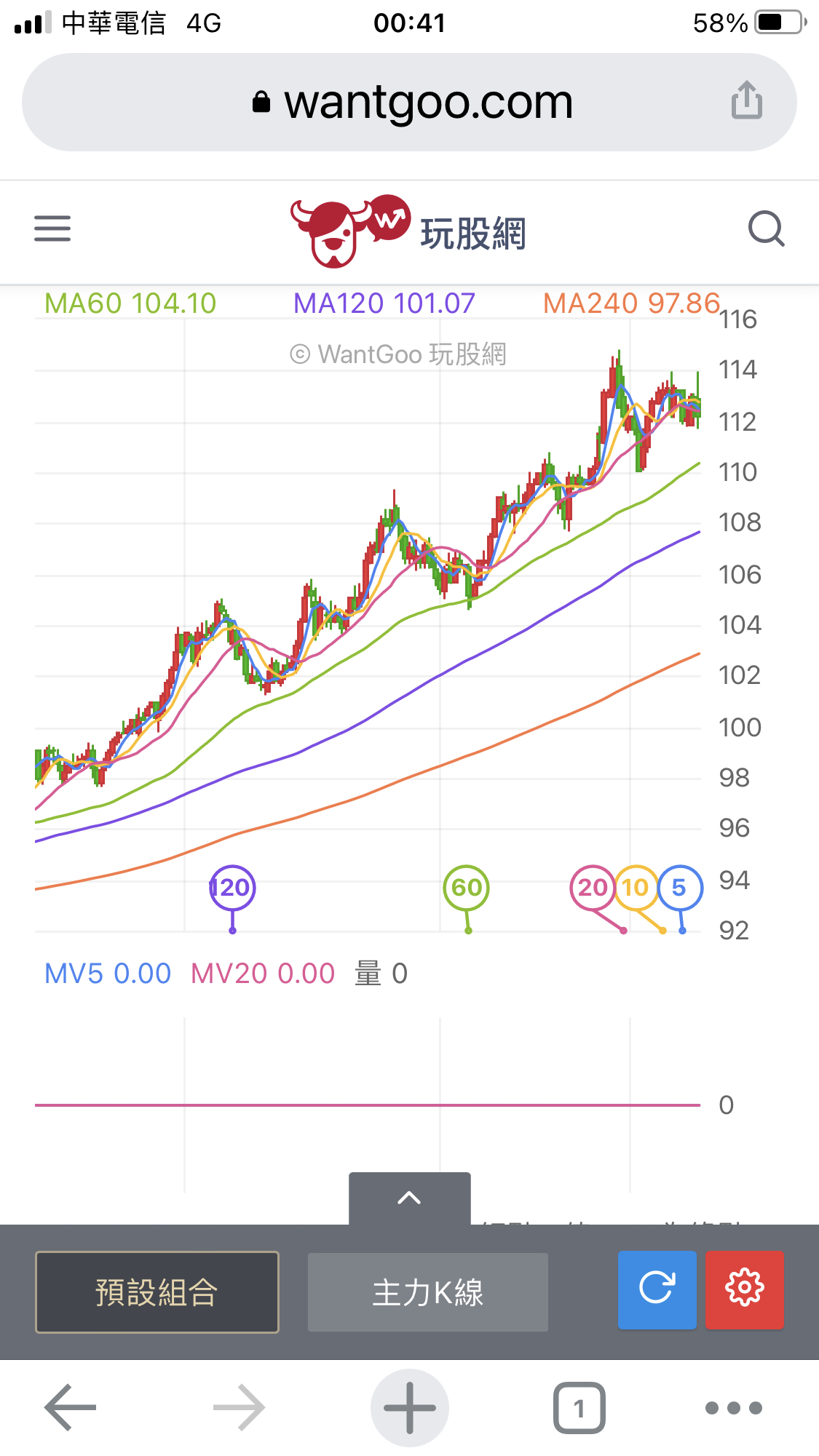The image size is (819, 1456).
Task: Open the browser tab switcher
Action: [x=579, y=1407]
